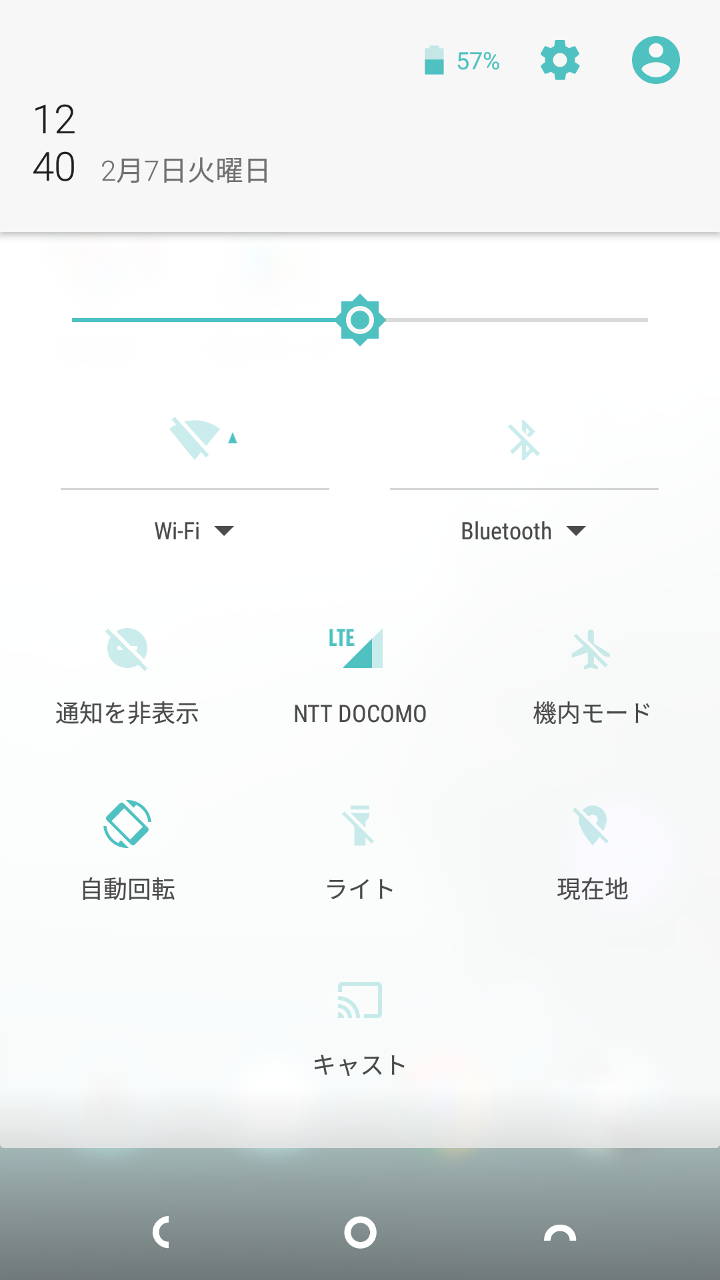Enable 現在地 location services
Screen dimensions: 720x1280
(x=592, y=825)
